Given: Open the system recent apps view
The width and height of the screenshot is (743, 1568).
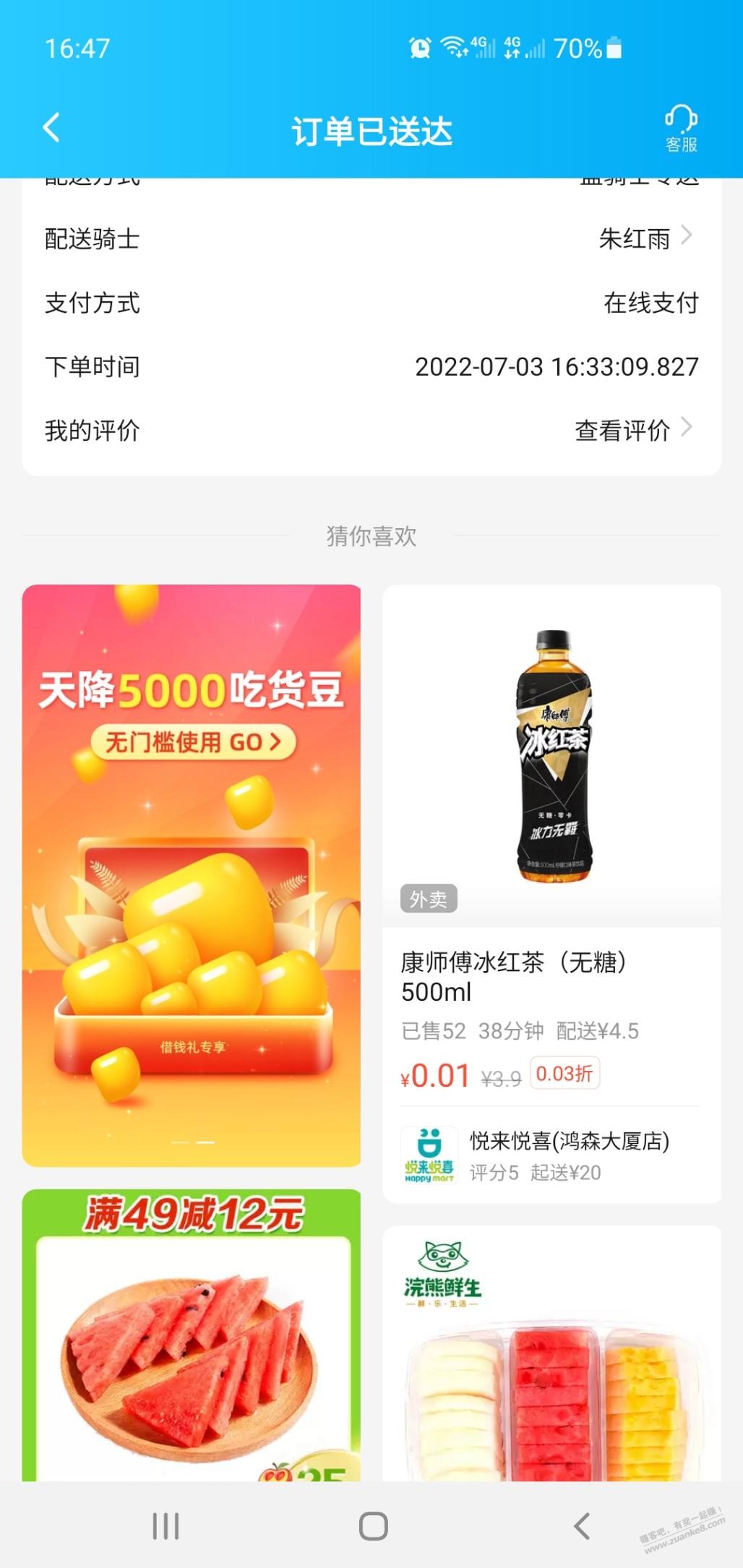Looking at the screenshot, I should click(x=166, y=1526).
